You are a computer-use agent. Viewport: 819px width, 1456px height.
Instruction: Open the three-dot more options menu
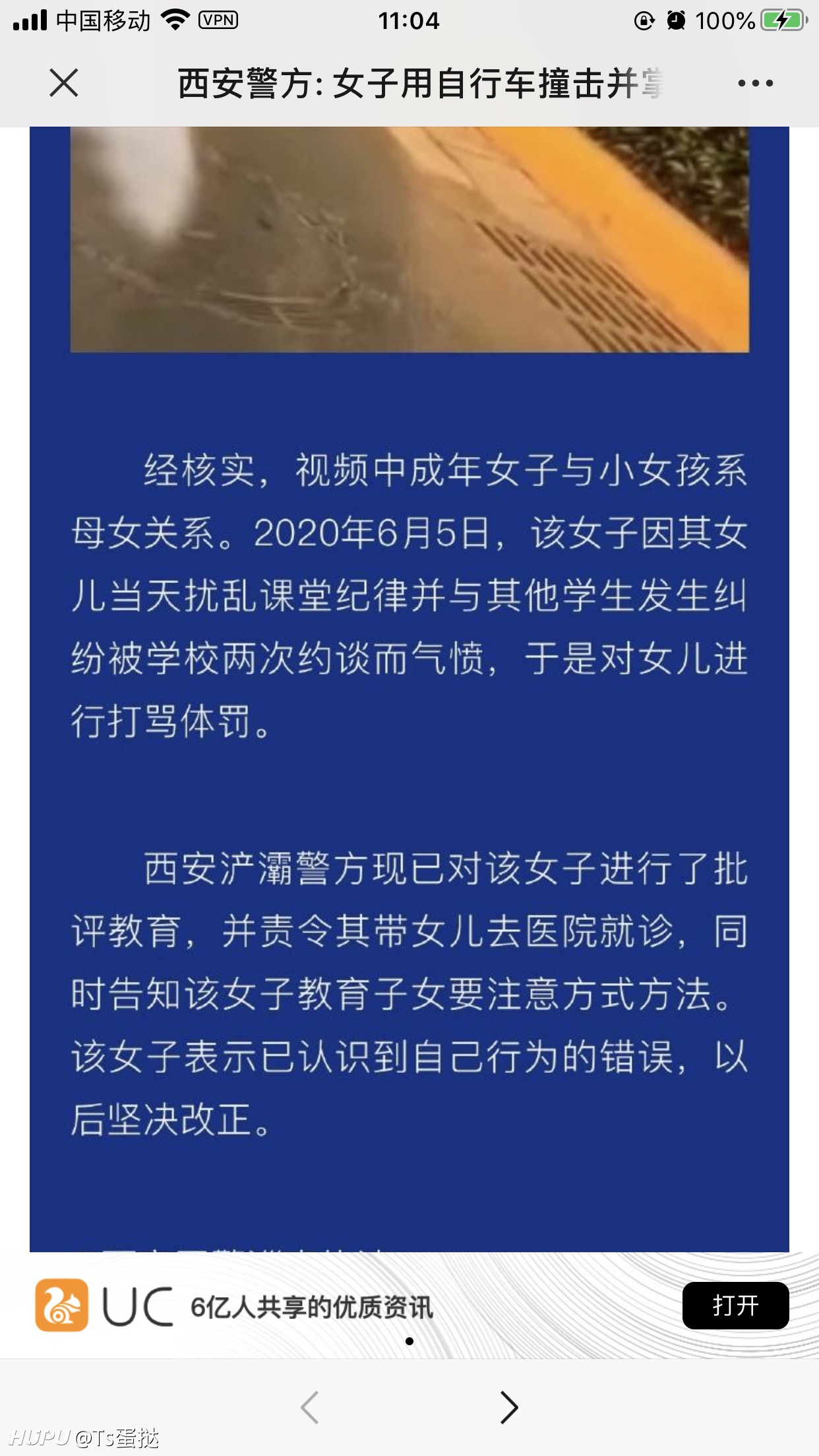click(x=755, y=83)
